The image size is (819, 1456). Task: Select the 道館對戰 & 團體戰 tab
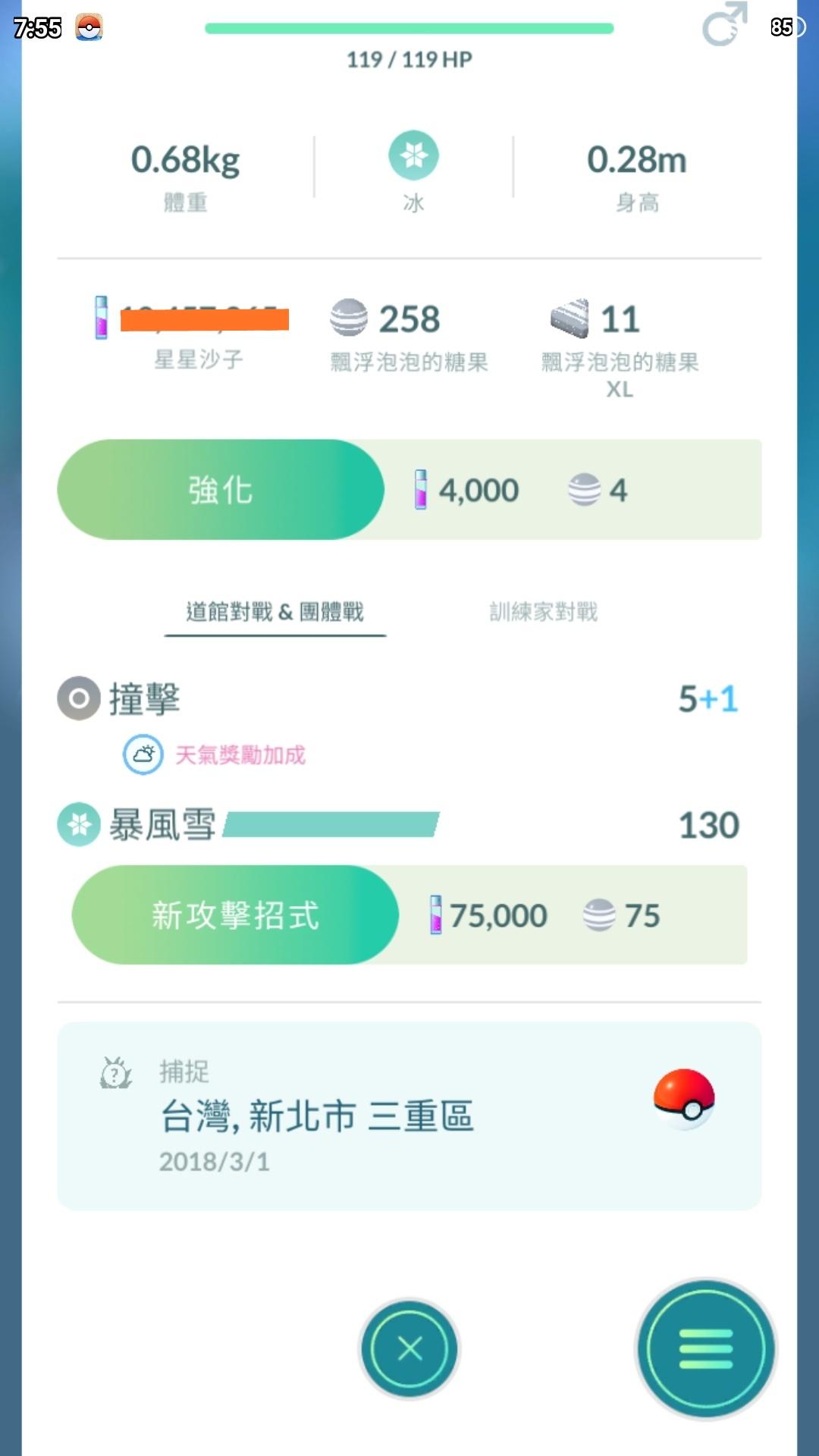275,611
